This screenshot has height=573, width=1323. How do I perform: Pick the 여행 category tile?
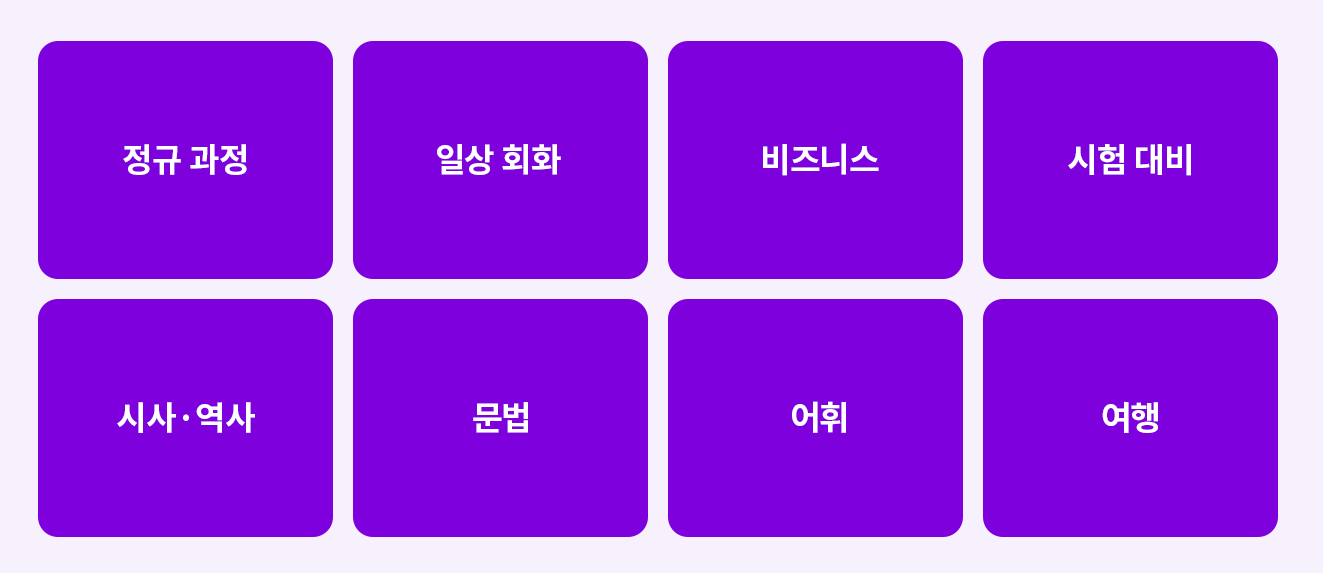pos(1130,418)
